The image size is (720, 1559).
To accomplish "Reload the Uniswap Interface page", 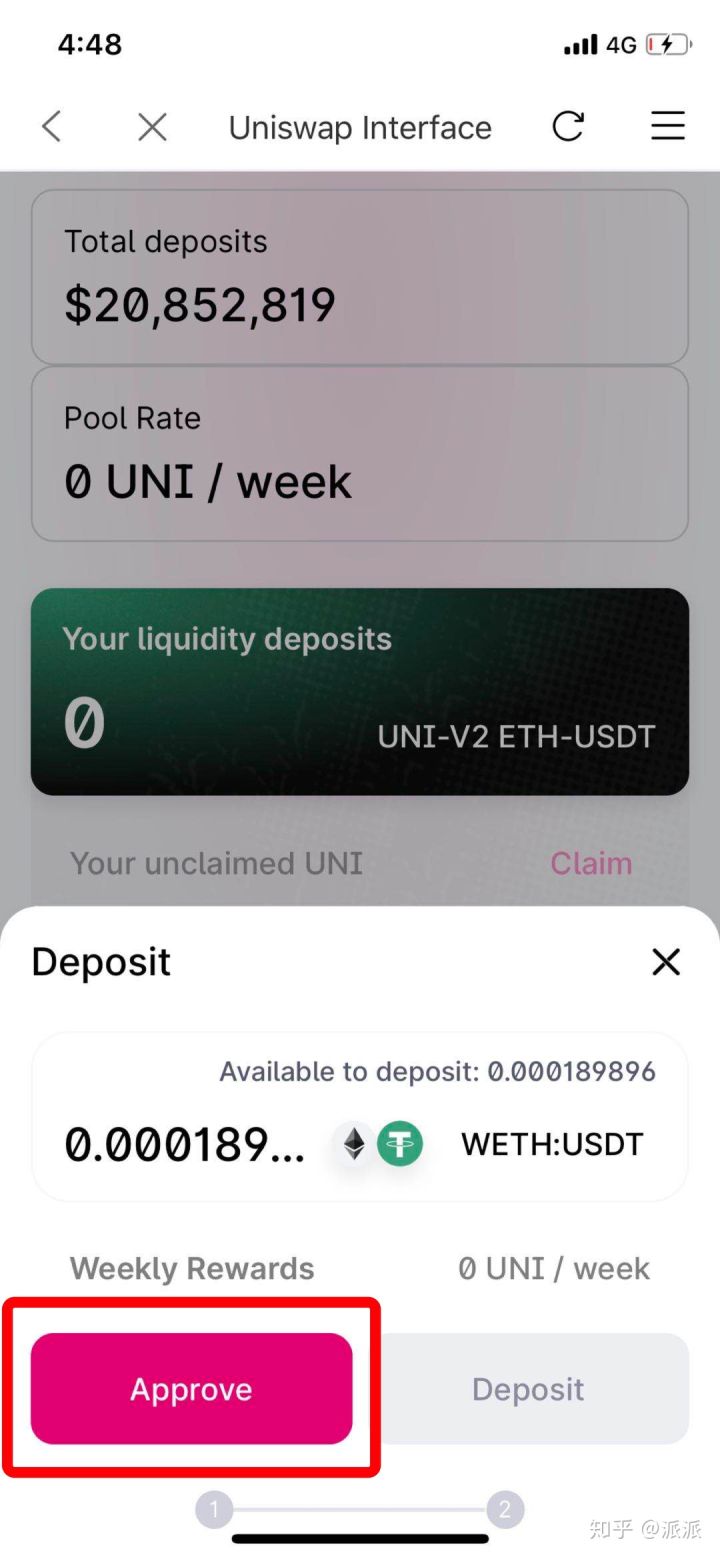I will (x=567, y=127).
